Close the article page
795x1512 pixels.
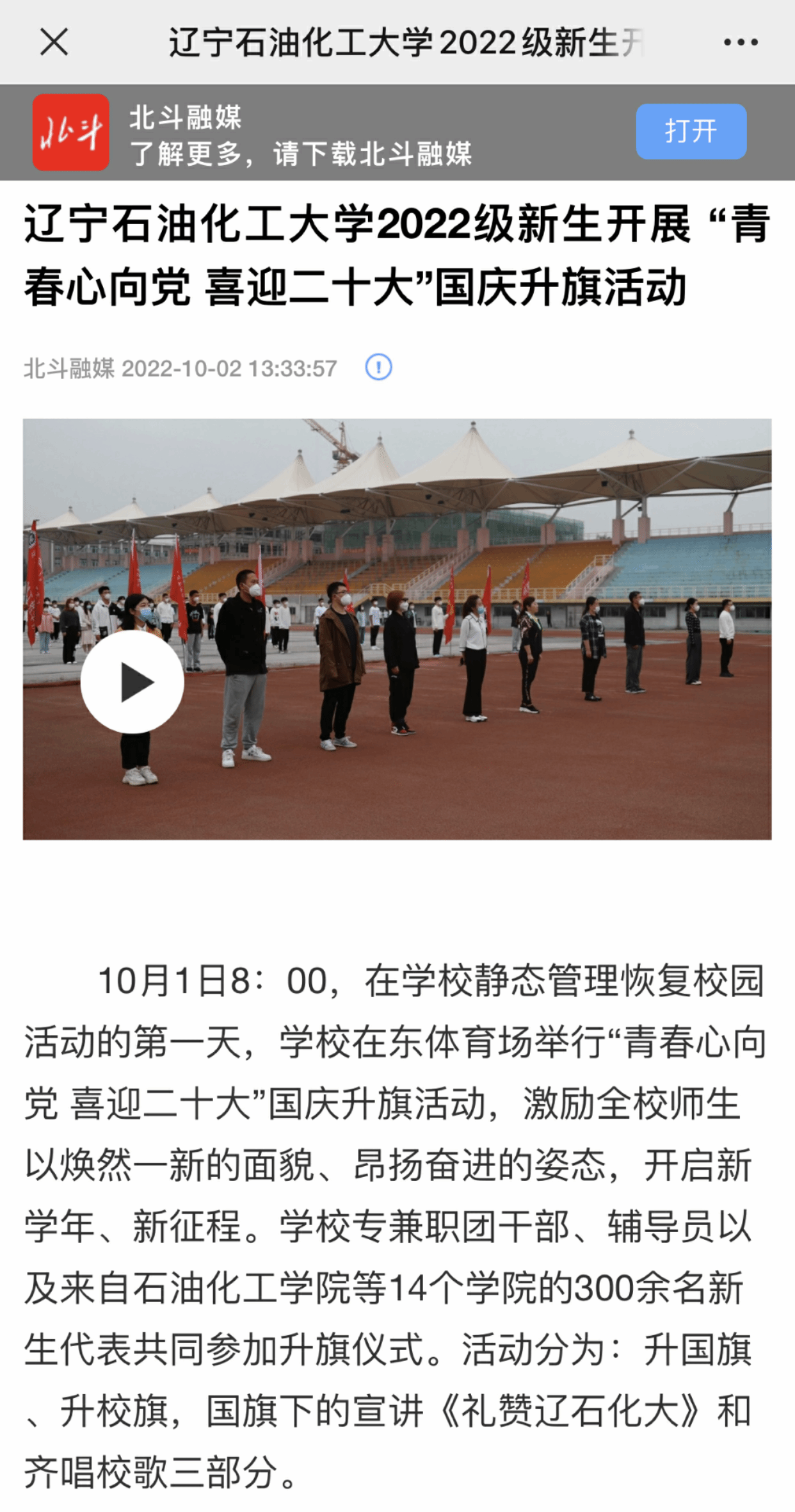tap(54, 43)
